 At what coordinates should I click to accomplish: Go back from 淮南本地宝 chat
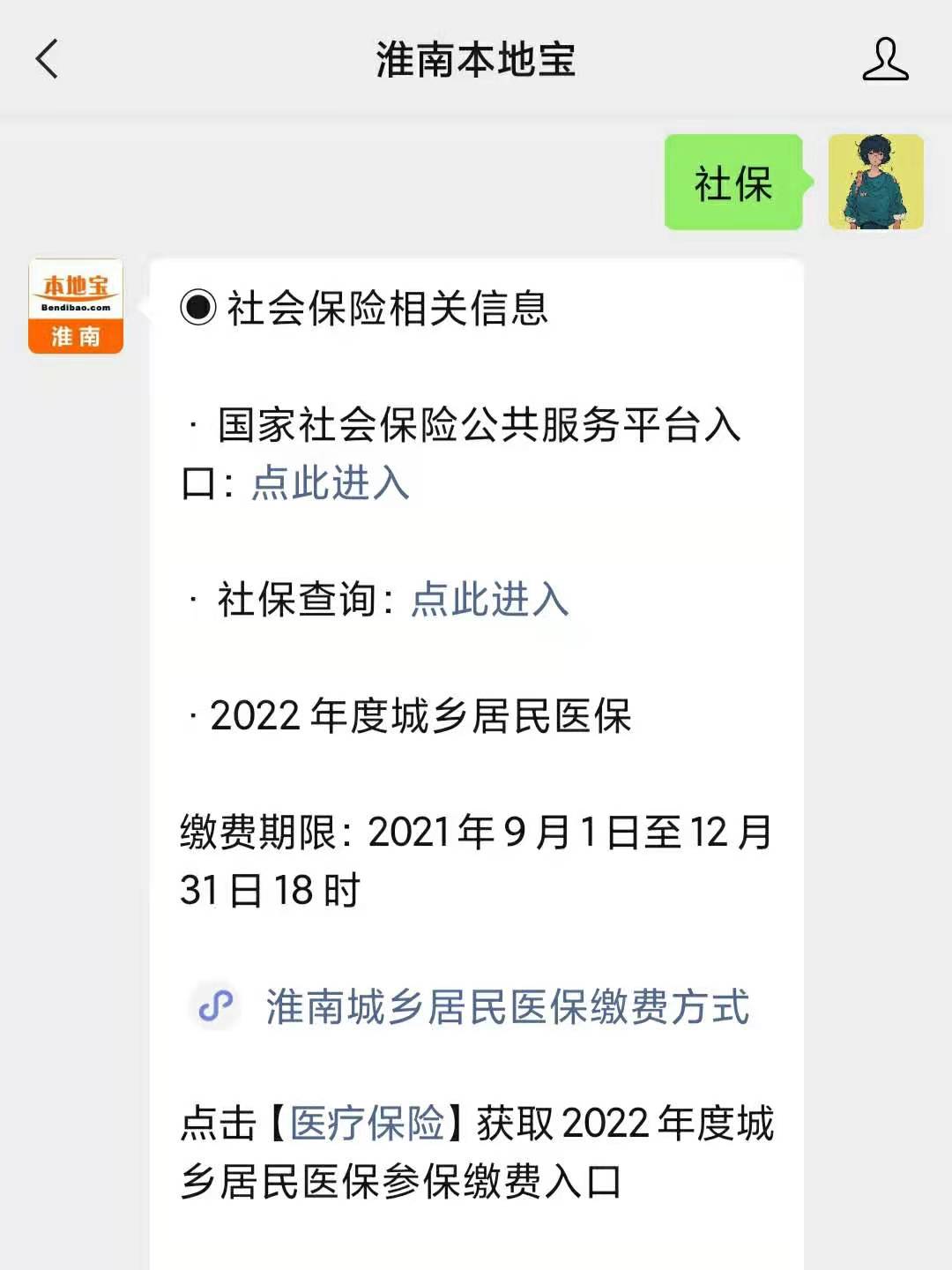click(x=48, y=60)
